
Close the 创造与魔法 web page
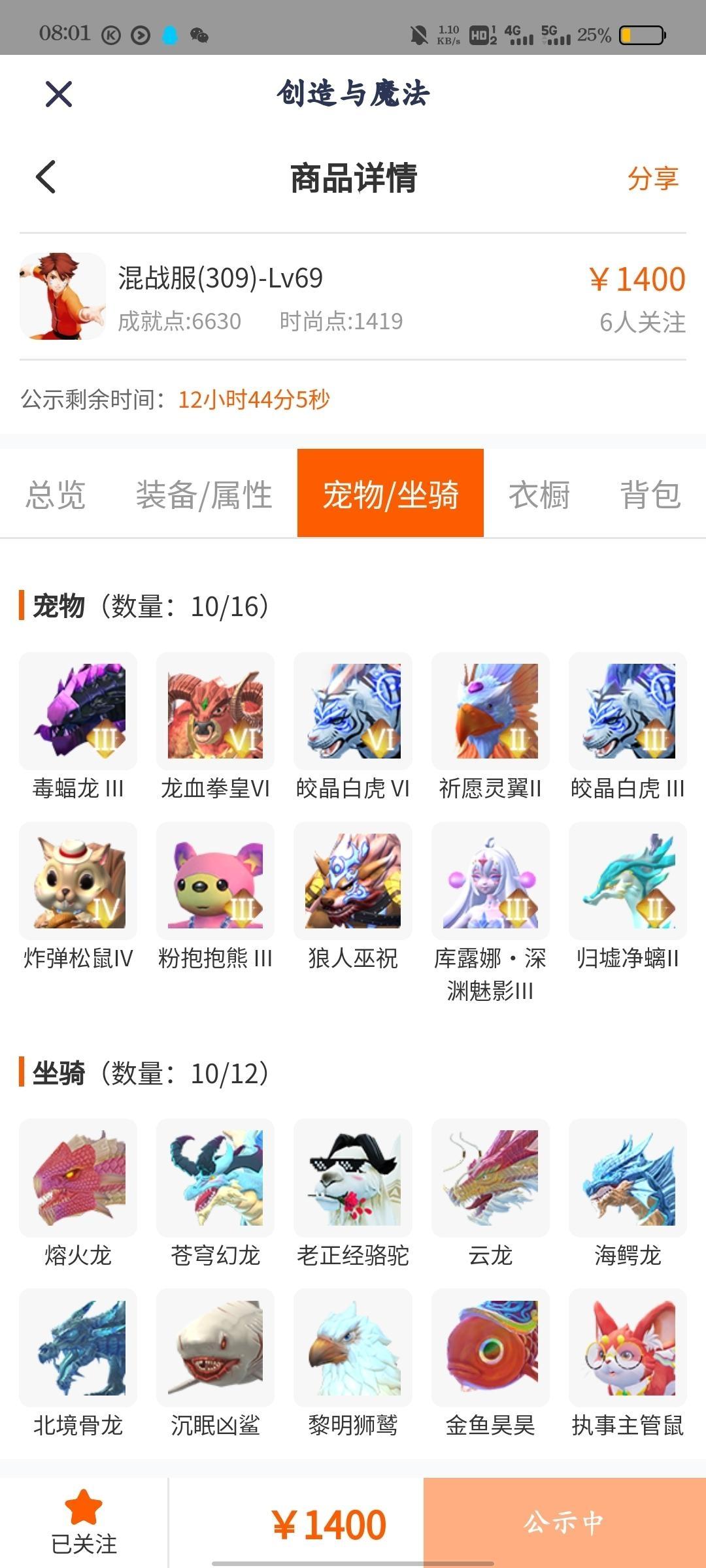click(x=59, y=94)
